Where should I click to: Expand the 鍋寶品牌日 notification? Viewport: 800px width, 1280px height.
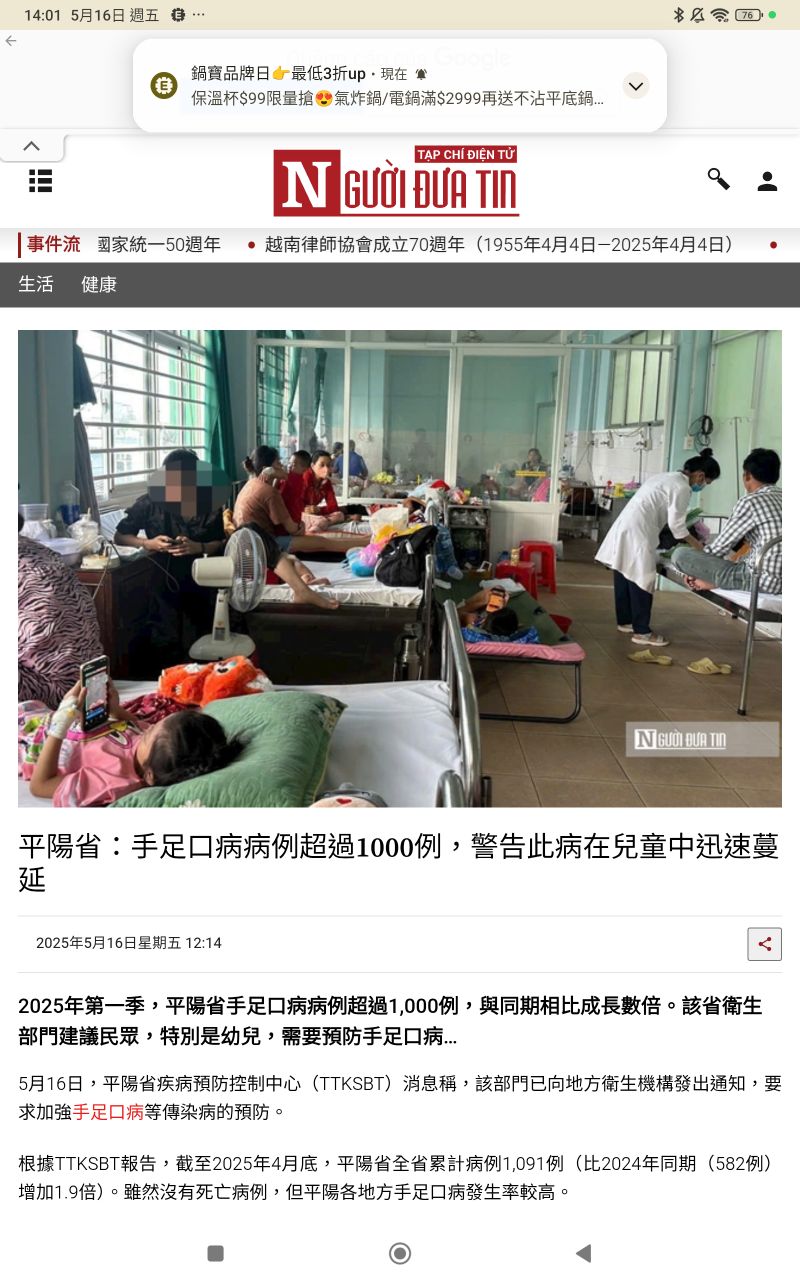(636, 86)
